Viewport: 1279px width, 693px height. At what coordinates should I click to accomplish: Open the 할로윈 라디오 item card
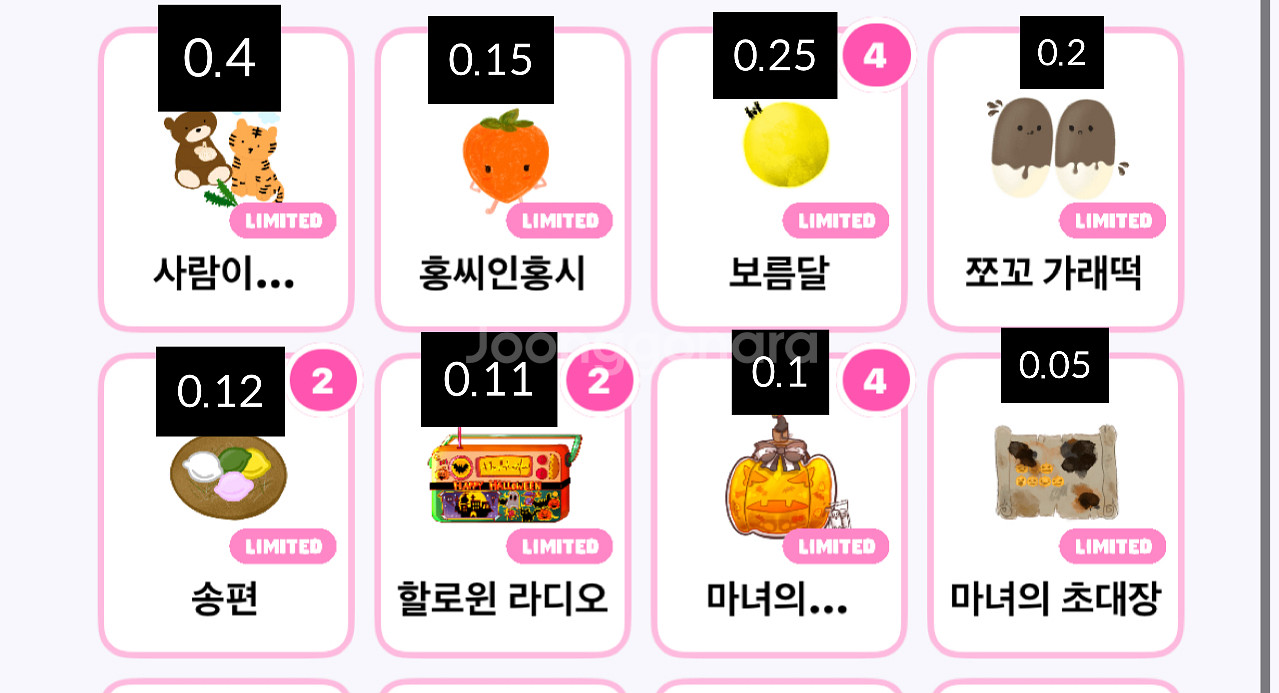[503, 506]
